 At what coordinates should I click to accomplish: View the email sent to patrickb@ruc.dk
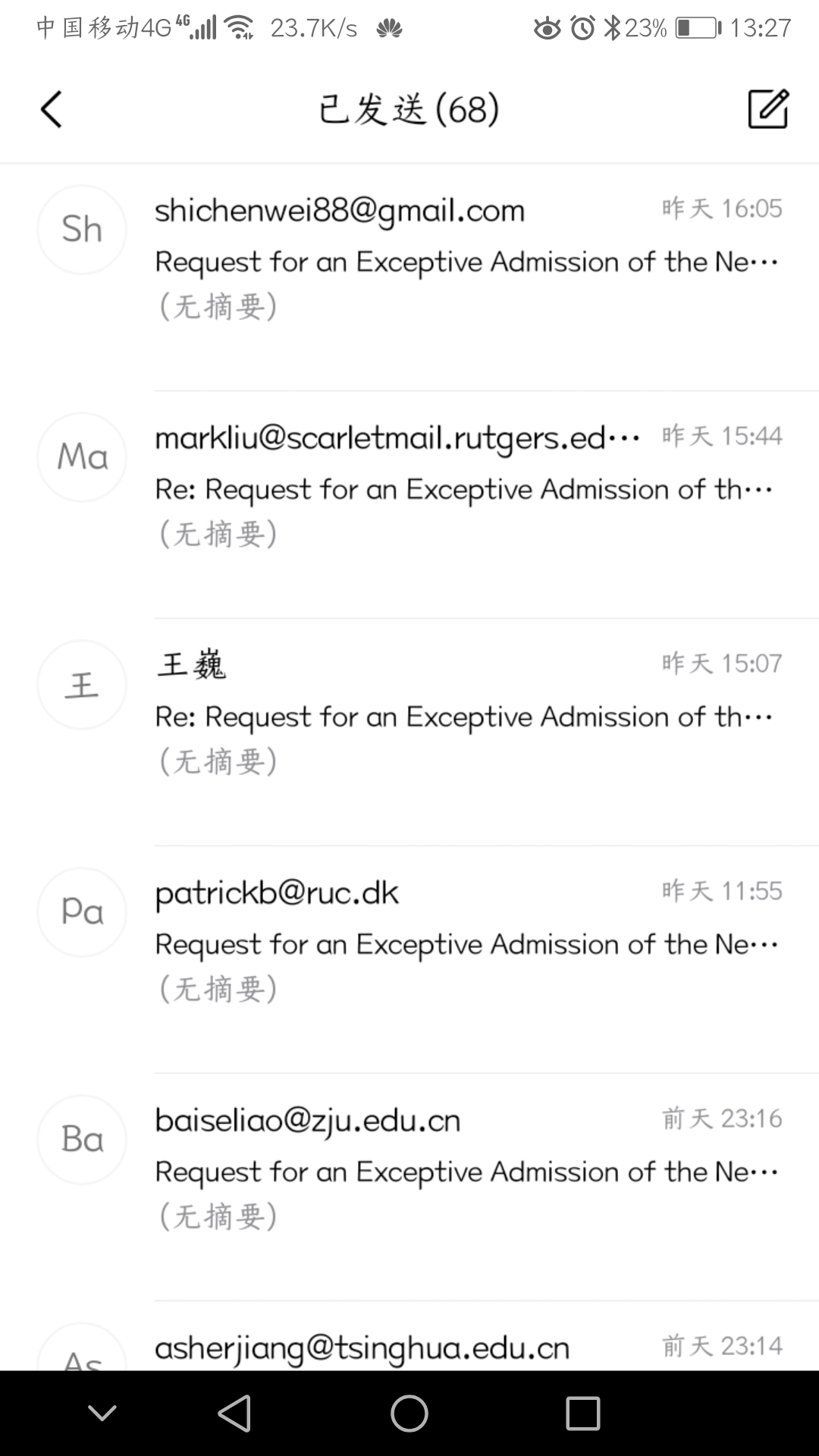(467, 942)
